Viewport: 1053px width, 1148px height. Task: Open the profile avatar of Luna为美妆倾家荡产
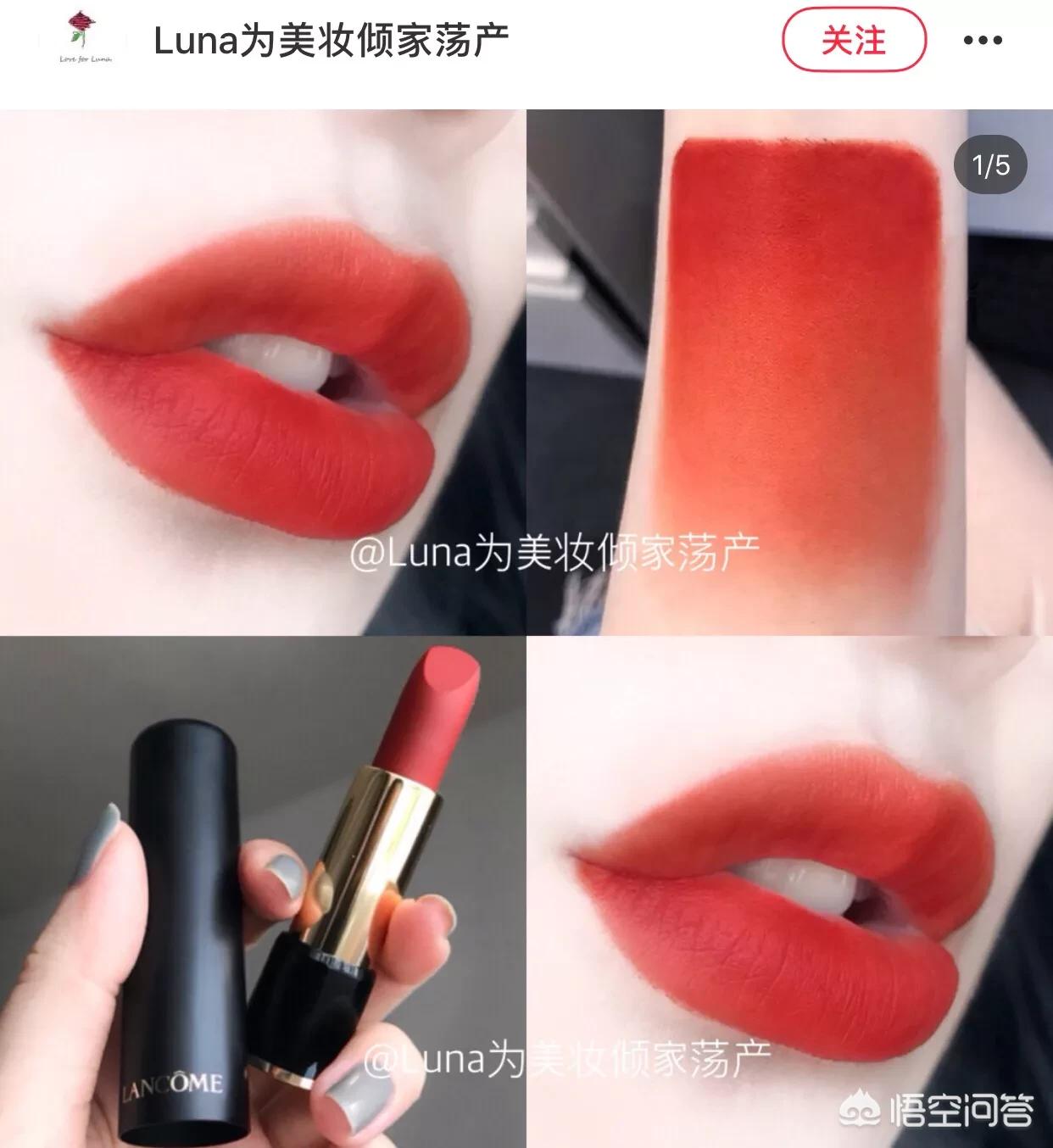(x=87, y=39)
